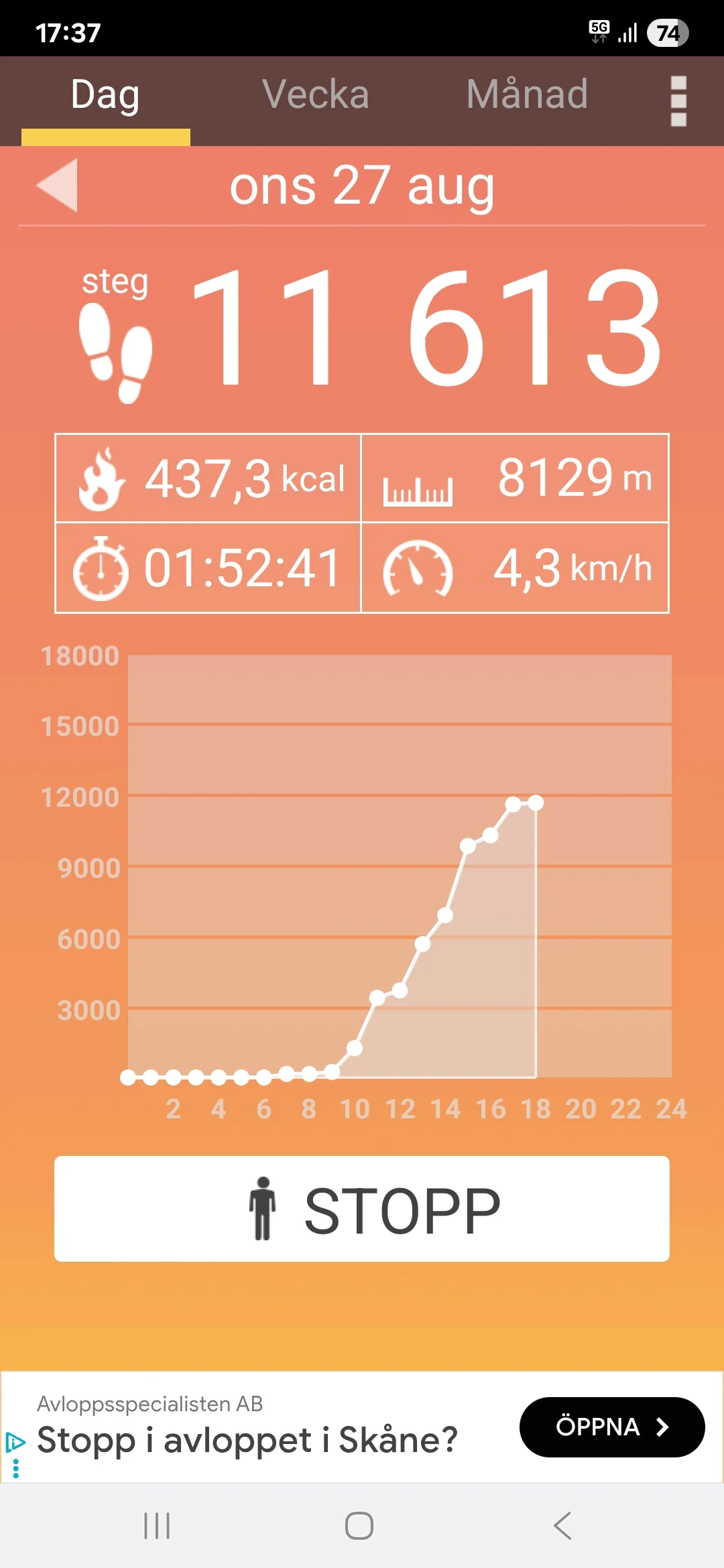Open the Månad tab

tap(527, 95)
